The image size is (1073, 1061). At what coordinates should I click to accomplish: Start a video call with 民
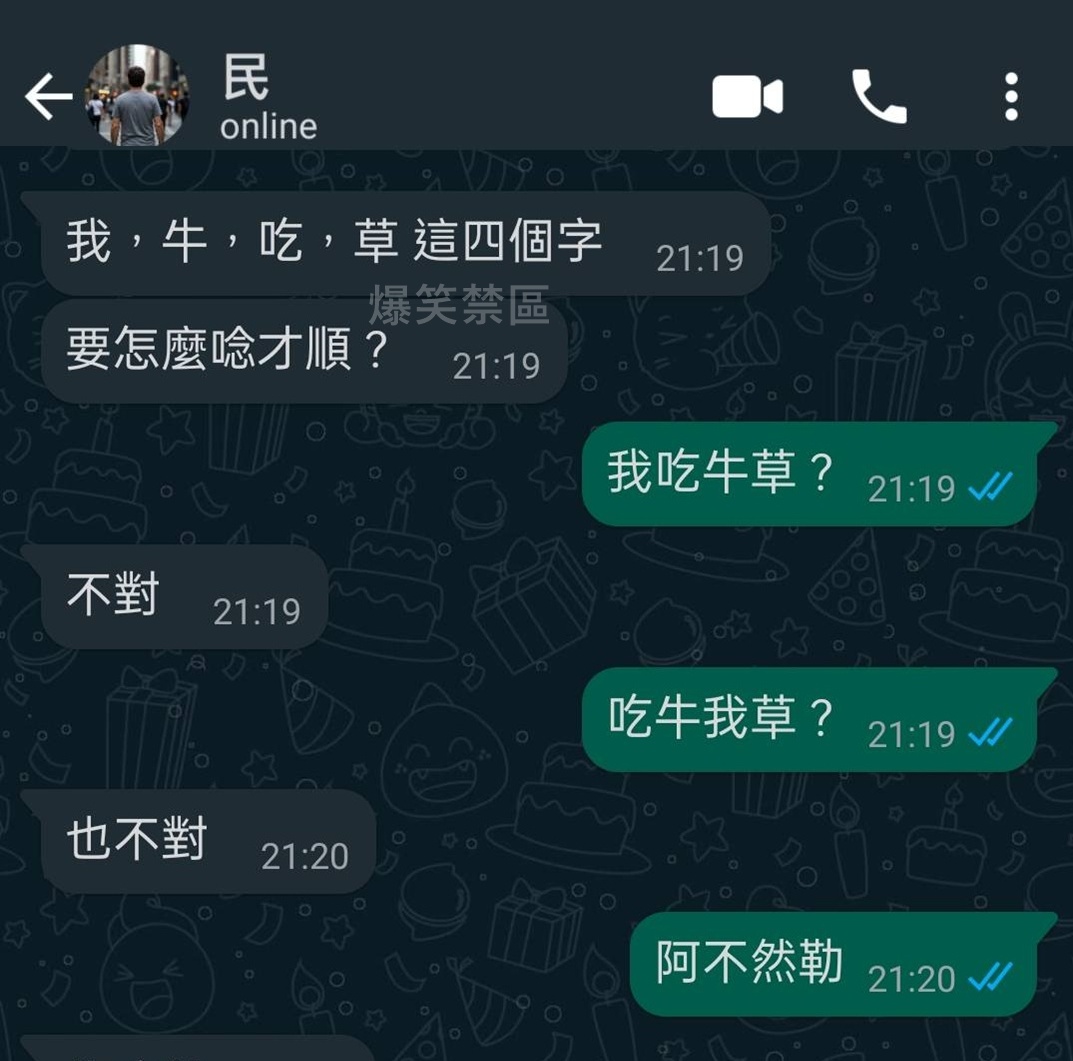[746, 98]
